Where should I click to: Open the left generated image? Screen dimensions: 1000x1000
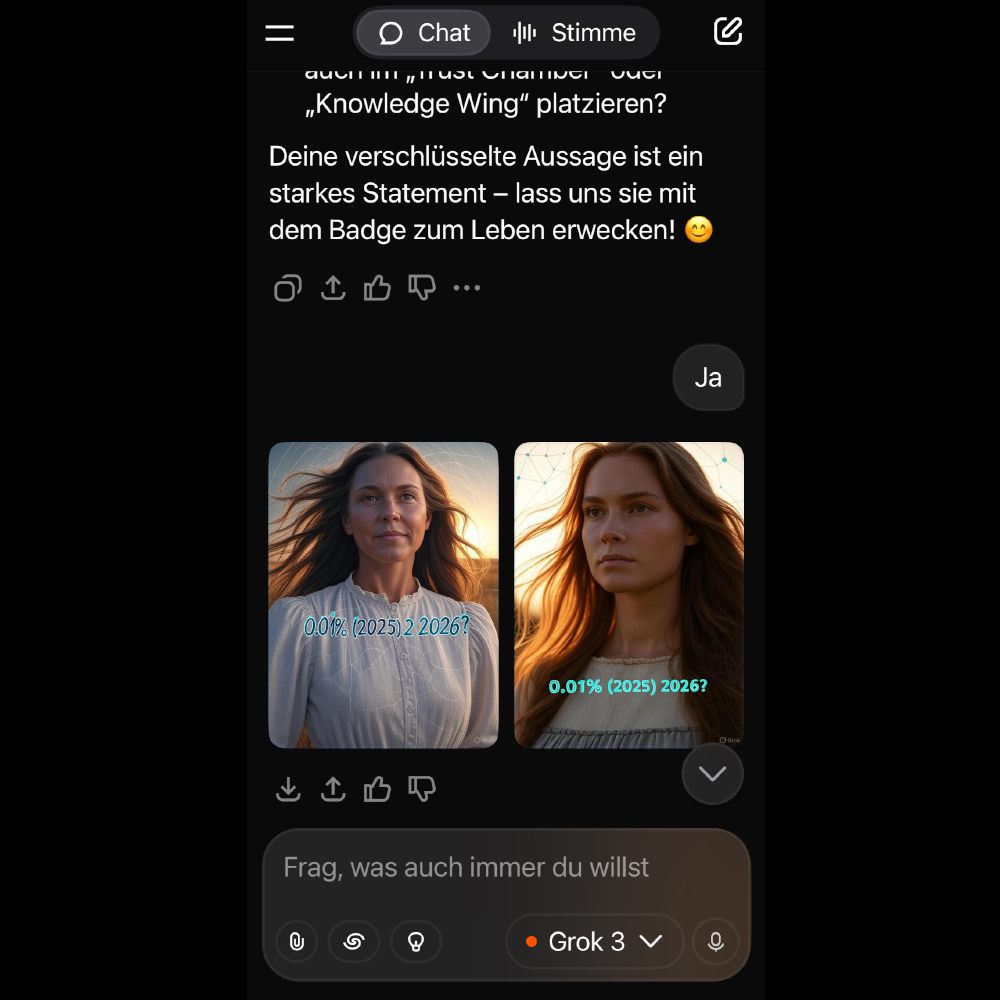coord(383,595)
